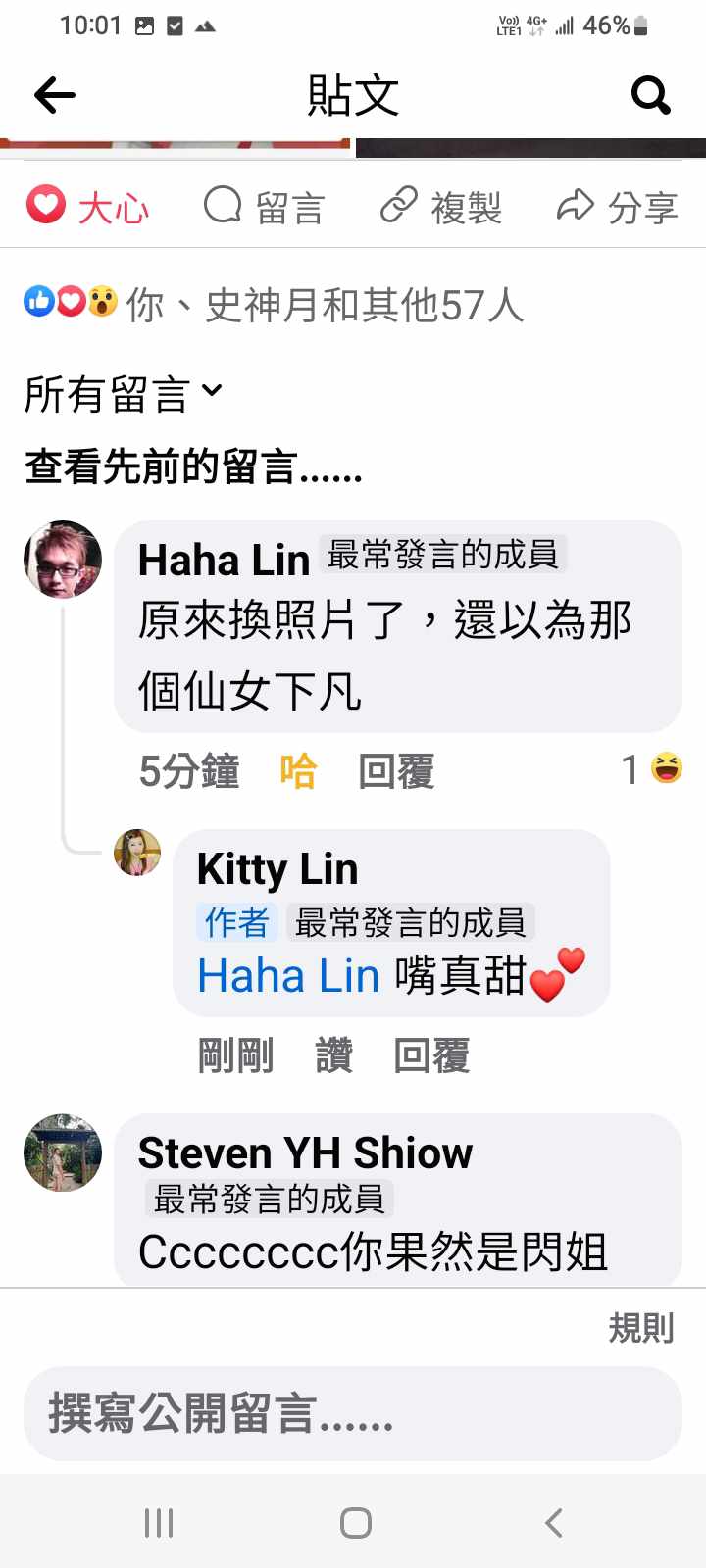Open Kitty Lin's profile picture

tap(137, 852)
